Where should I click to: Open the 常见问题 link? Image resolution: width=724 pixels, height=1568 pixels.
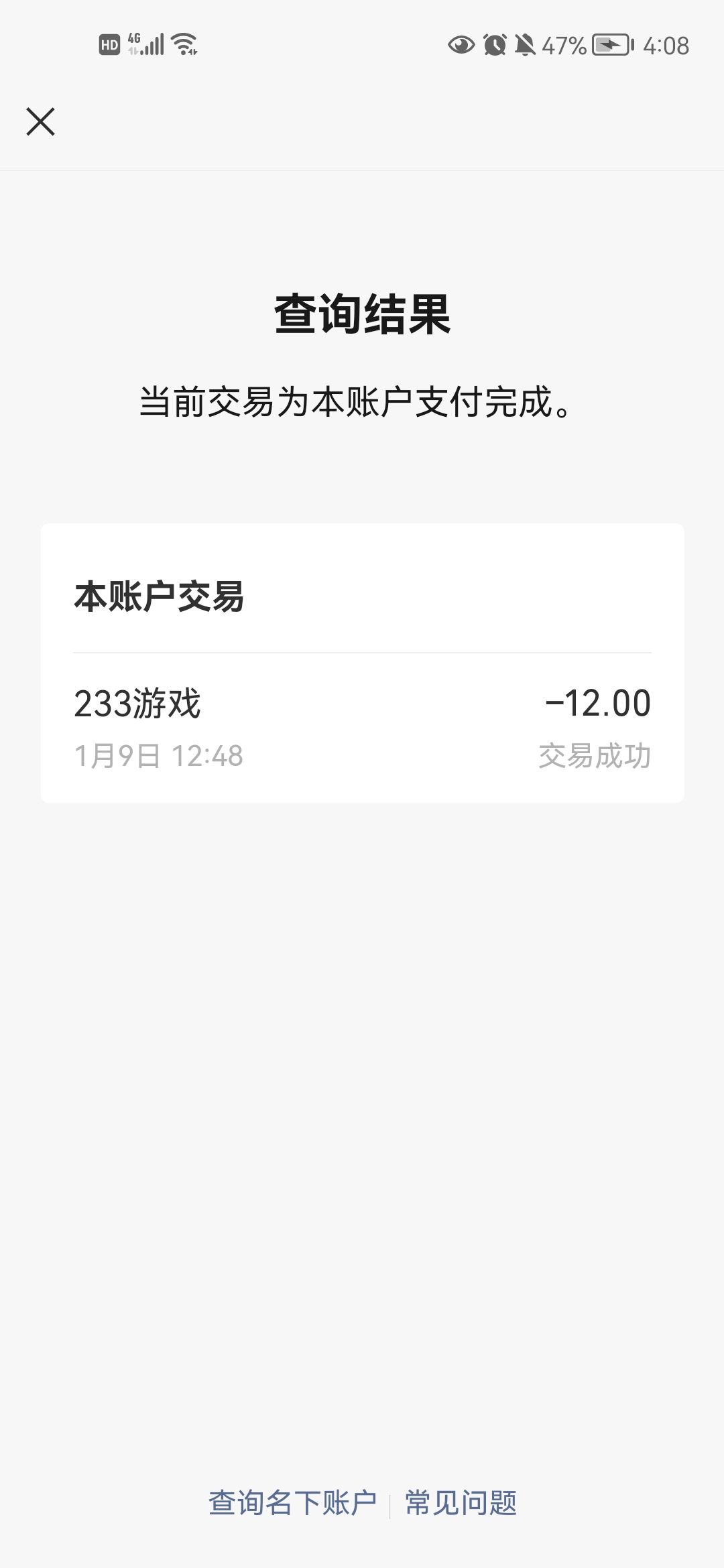click(461, 1503)
